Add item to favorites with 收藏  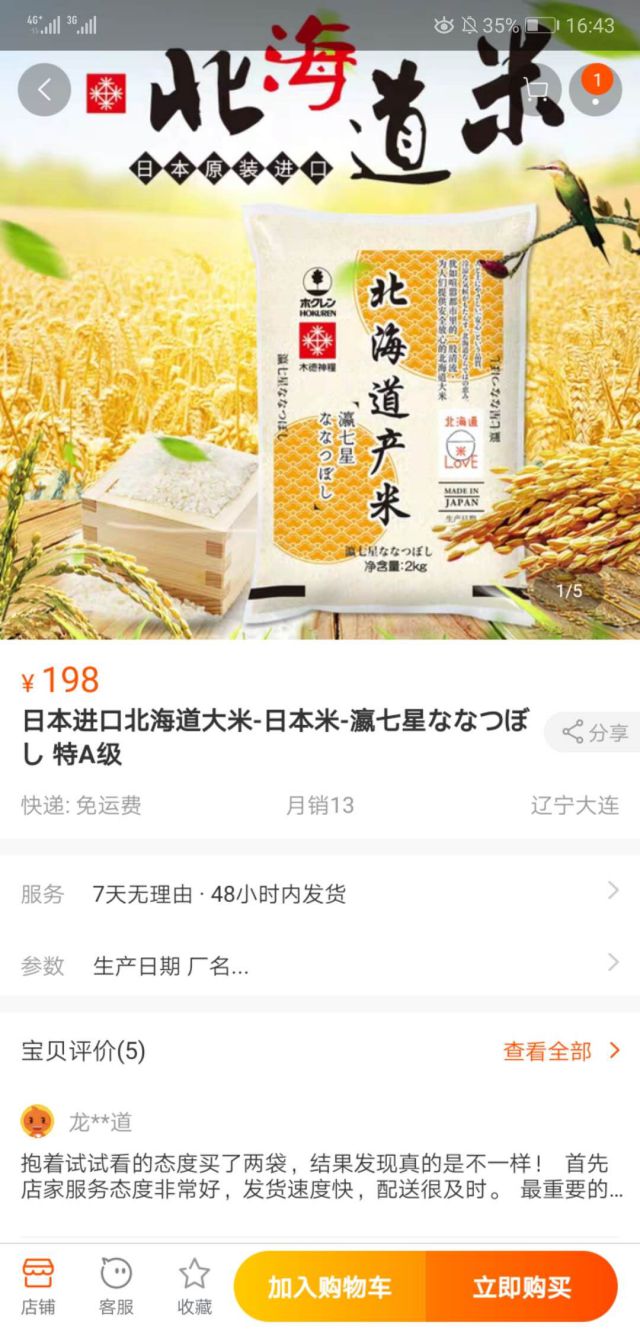(194, 1285)
